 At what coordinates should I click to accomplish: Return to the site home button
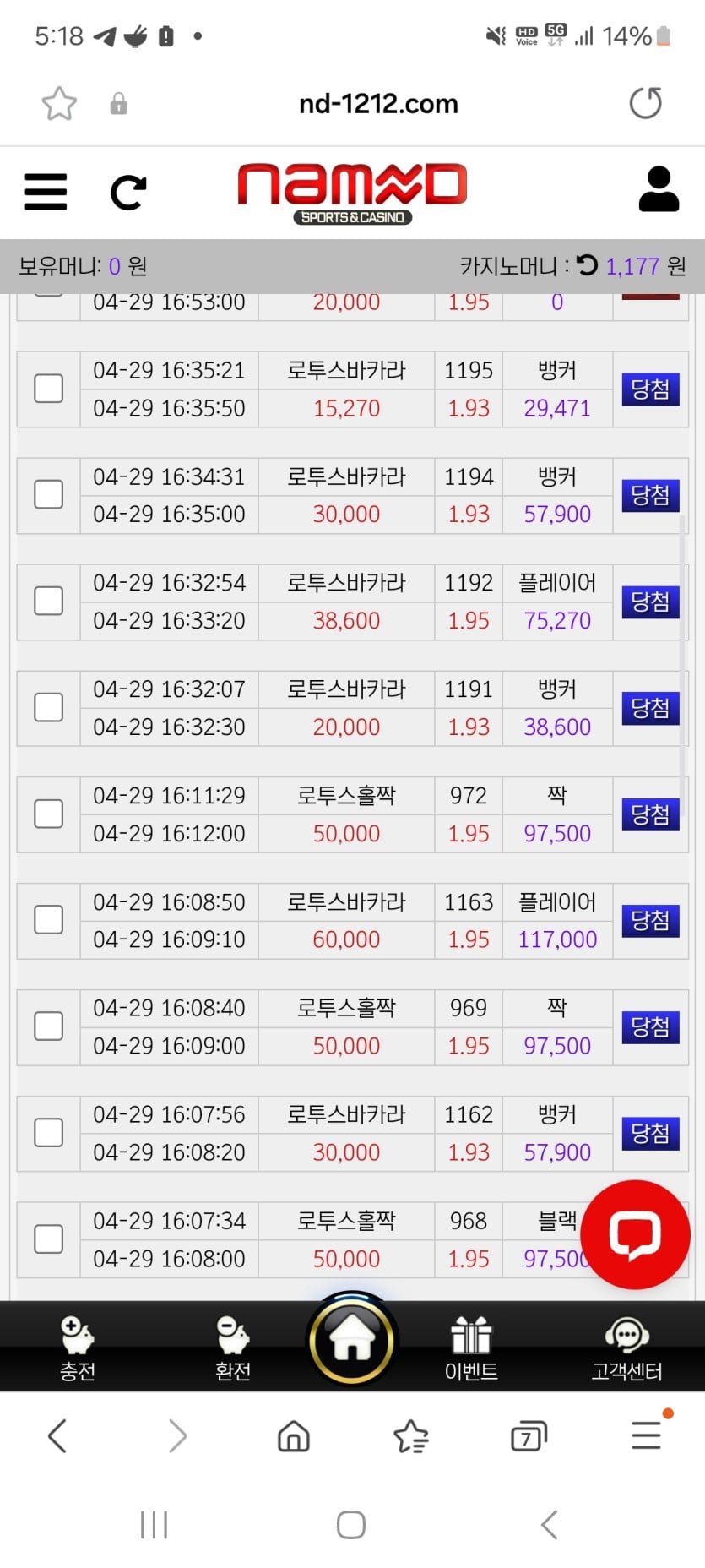[352, 1339]
